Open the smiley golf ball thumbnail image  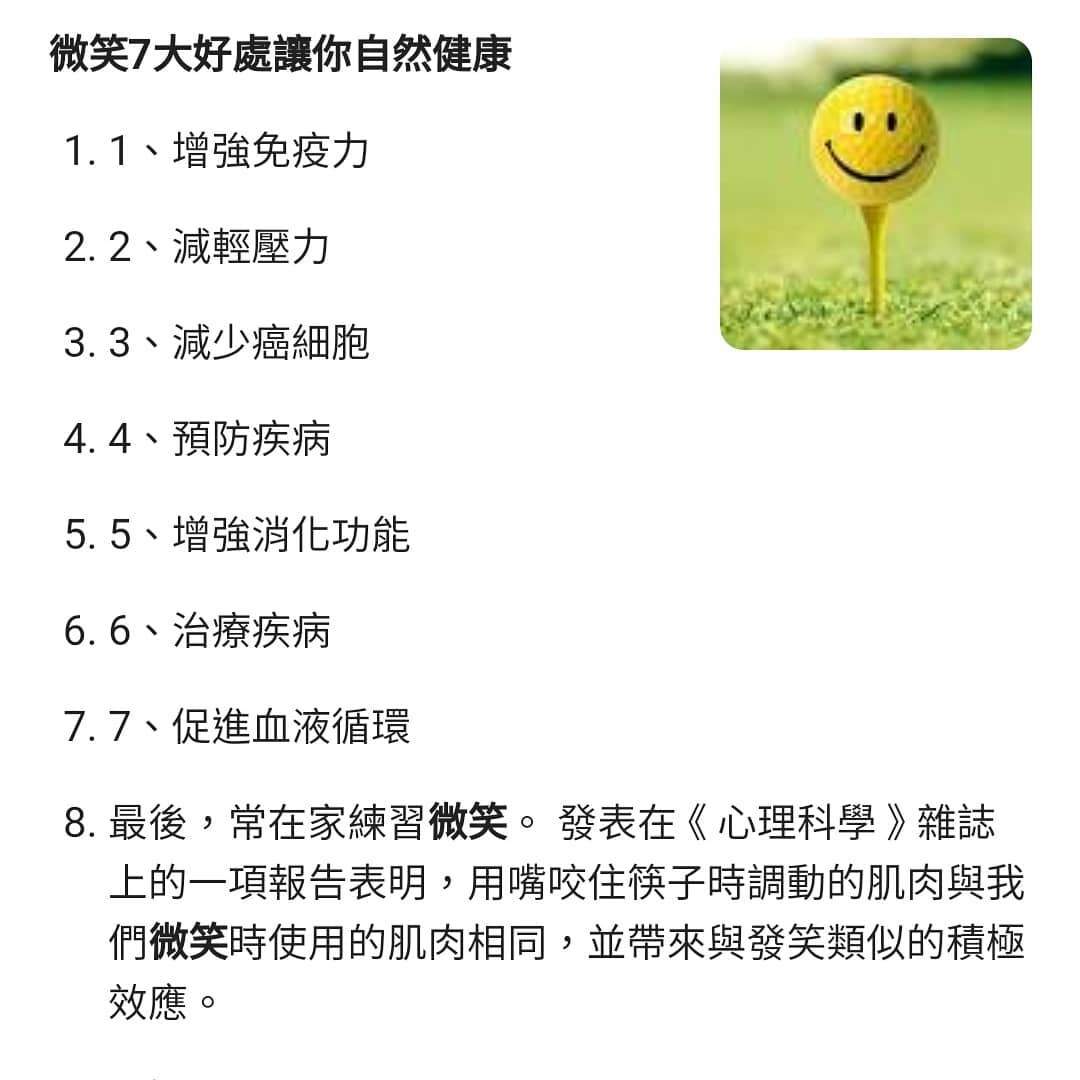[x=875, y=194]
